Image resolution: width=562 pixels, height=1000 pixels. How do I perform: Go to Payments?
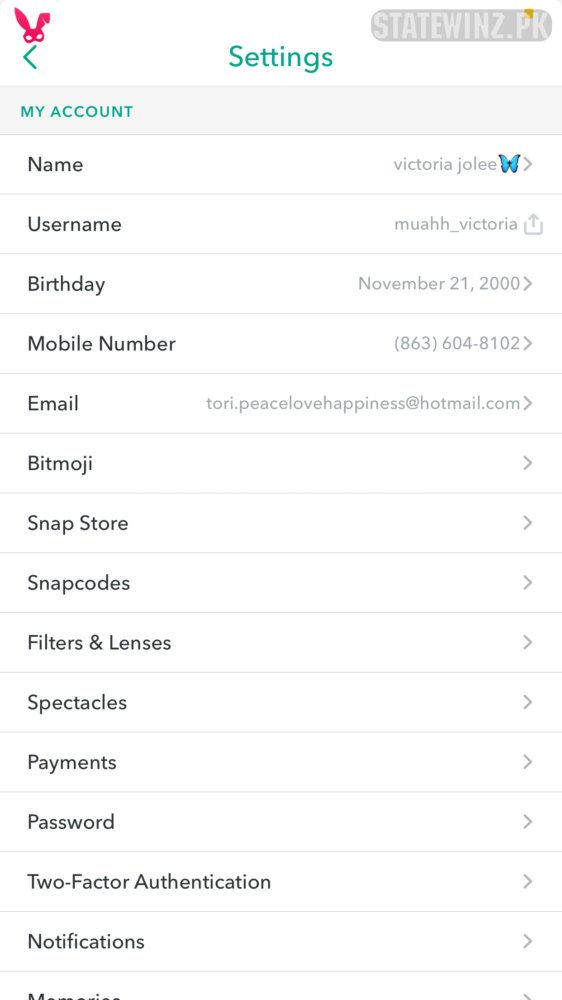click(281, 762)
